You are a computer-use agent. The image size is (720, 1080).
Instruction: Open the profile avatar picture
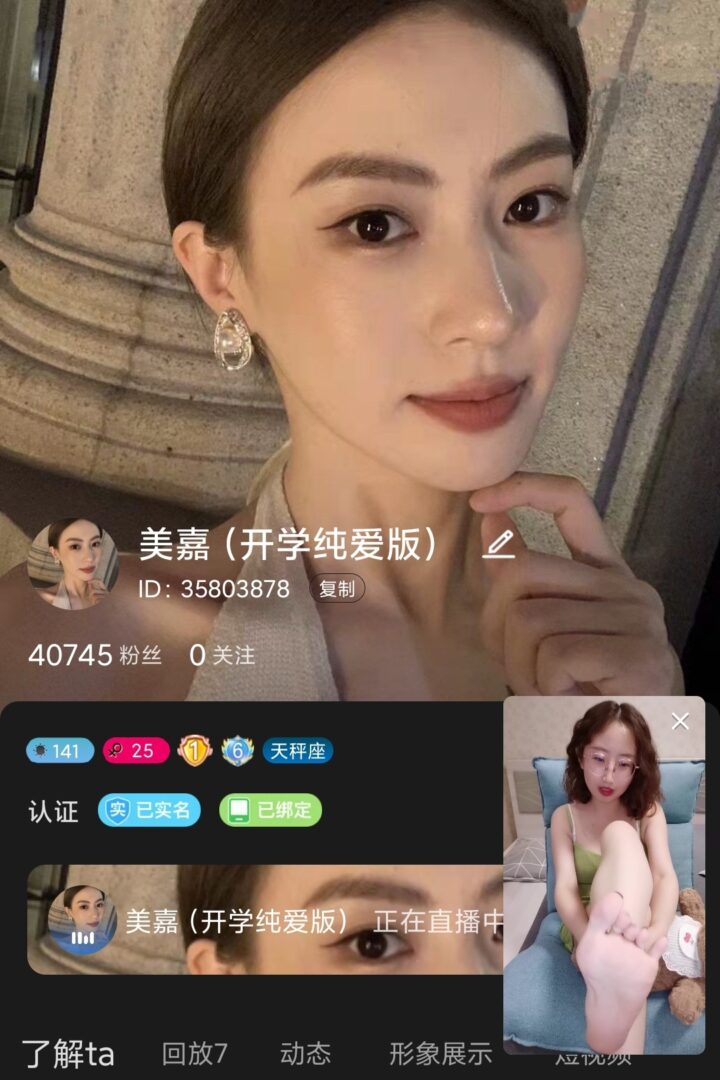73,564
